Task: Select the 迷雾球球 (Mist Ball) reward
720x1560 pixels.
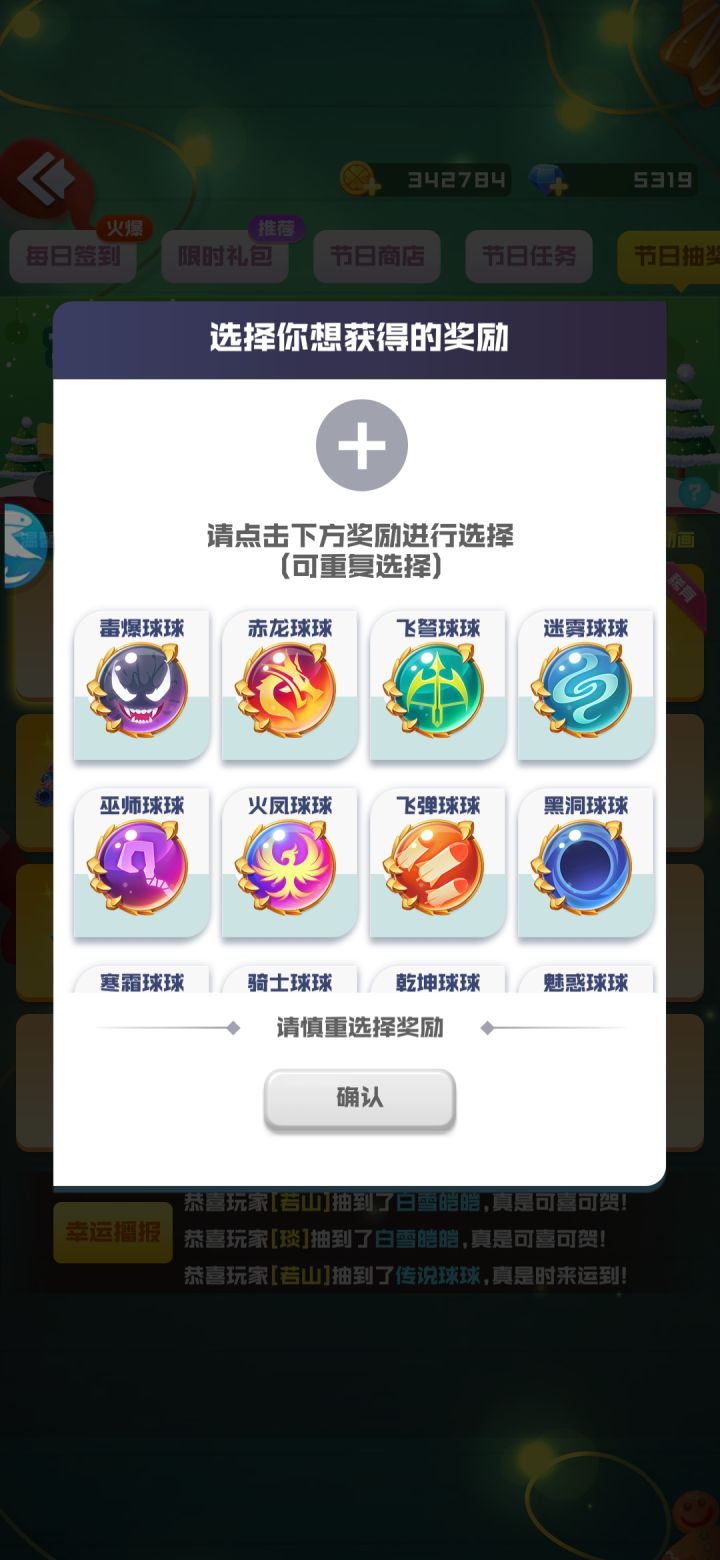Action: 585,684
